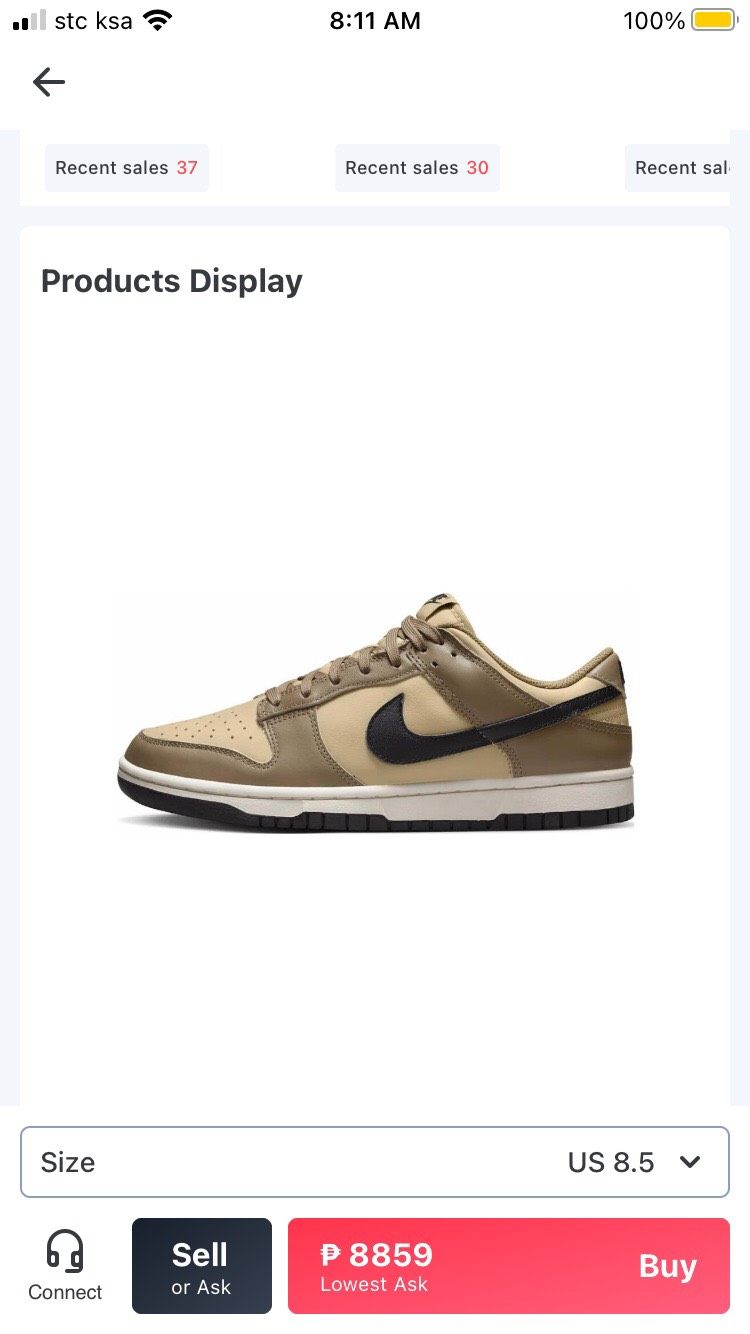Open the Size US 8.5 dropdown
Viewport: 750px width, 1334px height.
click(x=375, y=1162)
